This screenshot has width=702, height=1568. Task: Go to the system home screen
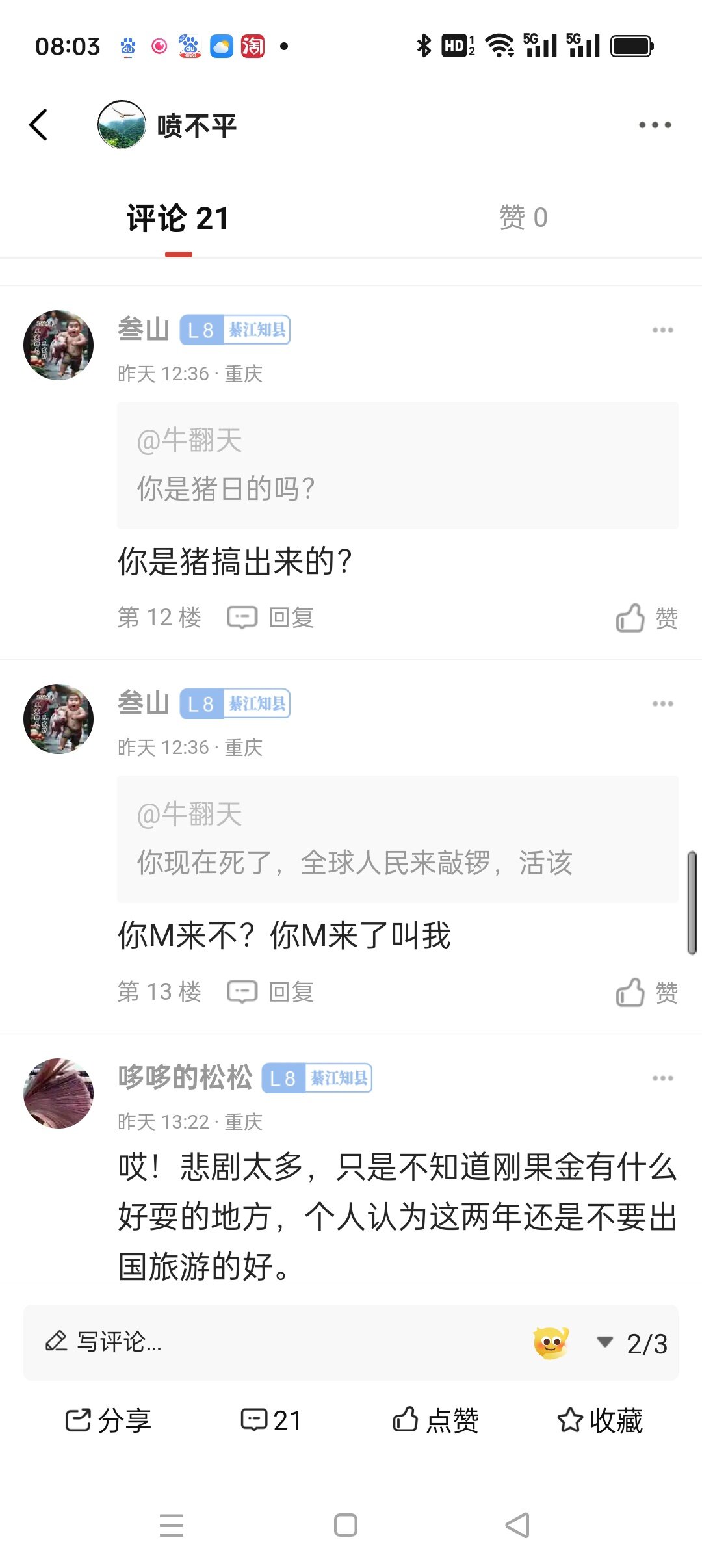coord(345,1525)
